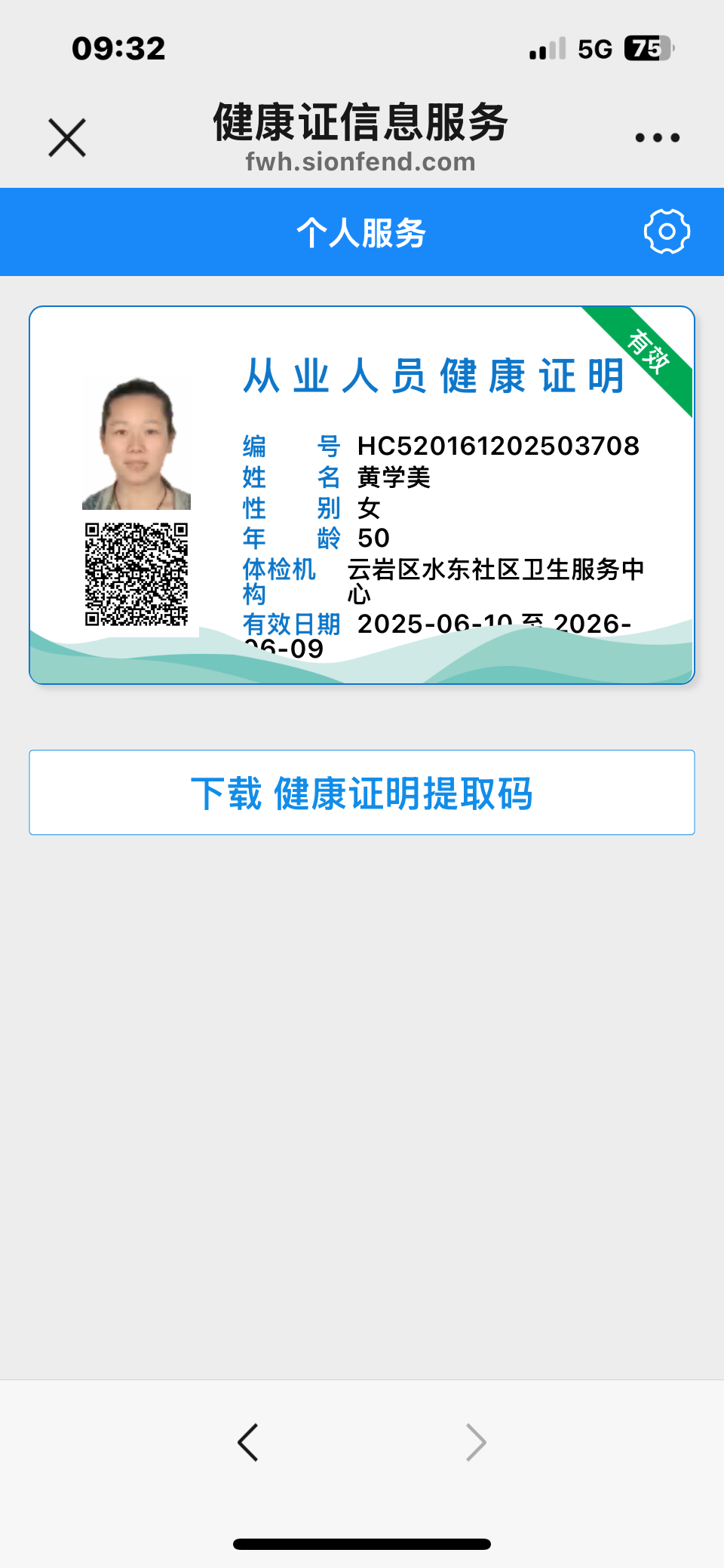Close the 健康证信息服务 web page

(67, 137)
